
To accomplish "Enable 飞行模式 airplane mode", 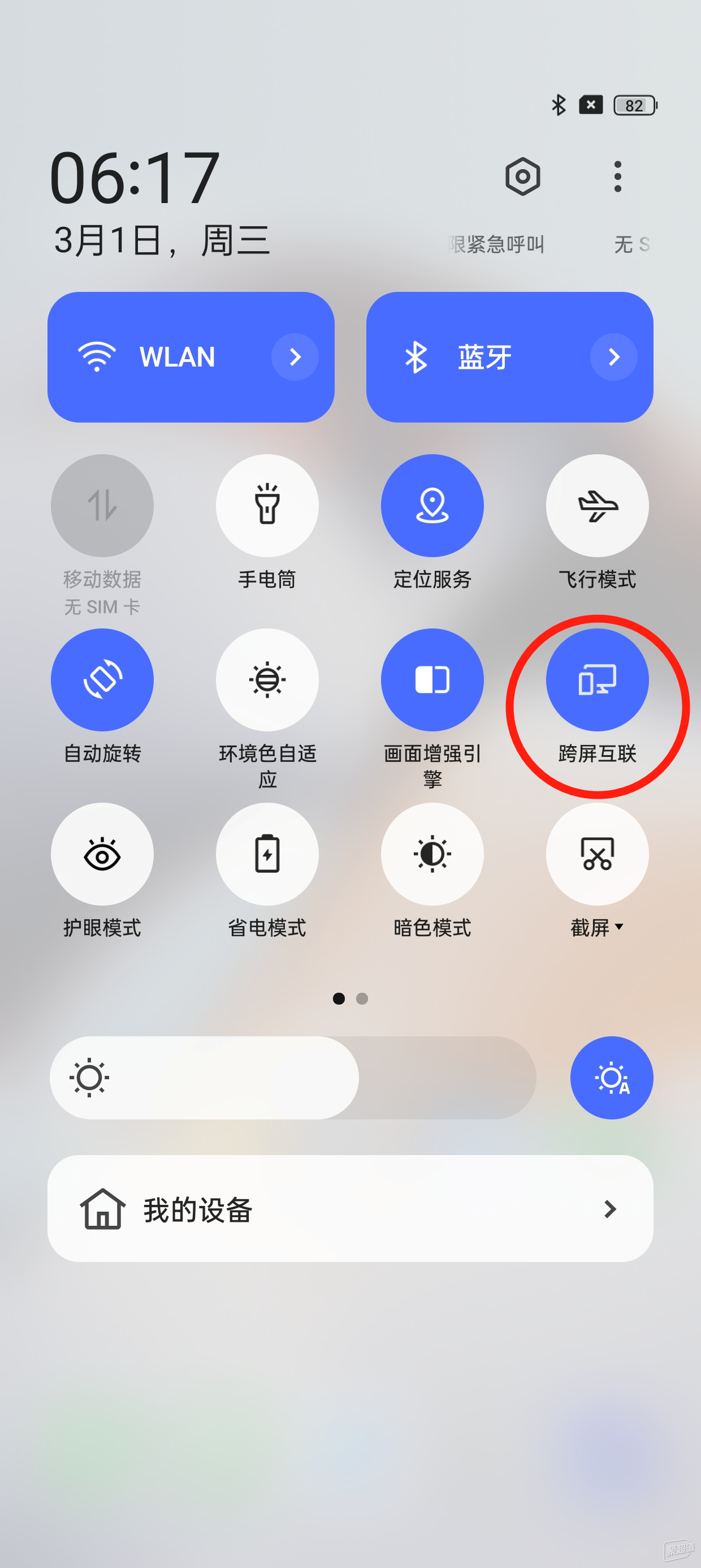I will pyautogui.click(x=597, y=505).
